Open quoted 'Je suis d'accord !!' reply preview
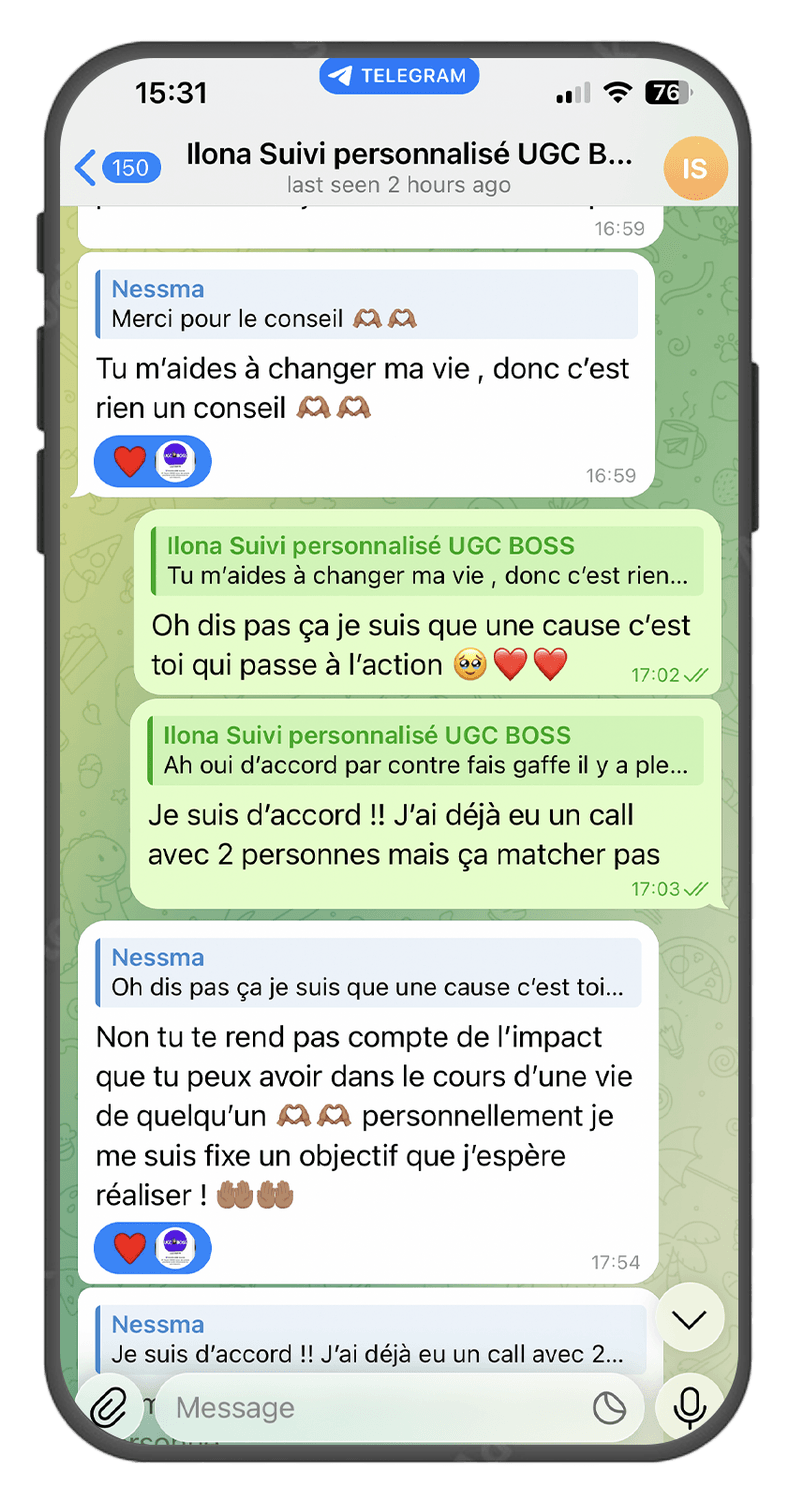The height and width of the screenshot is (1500, 804). pos(368,1340)
